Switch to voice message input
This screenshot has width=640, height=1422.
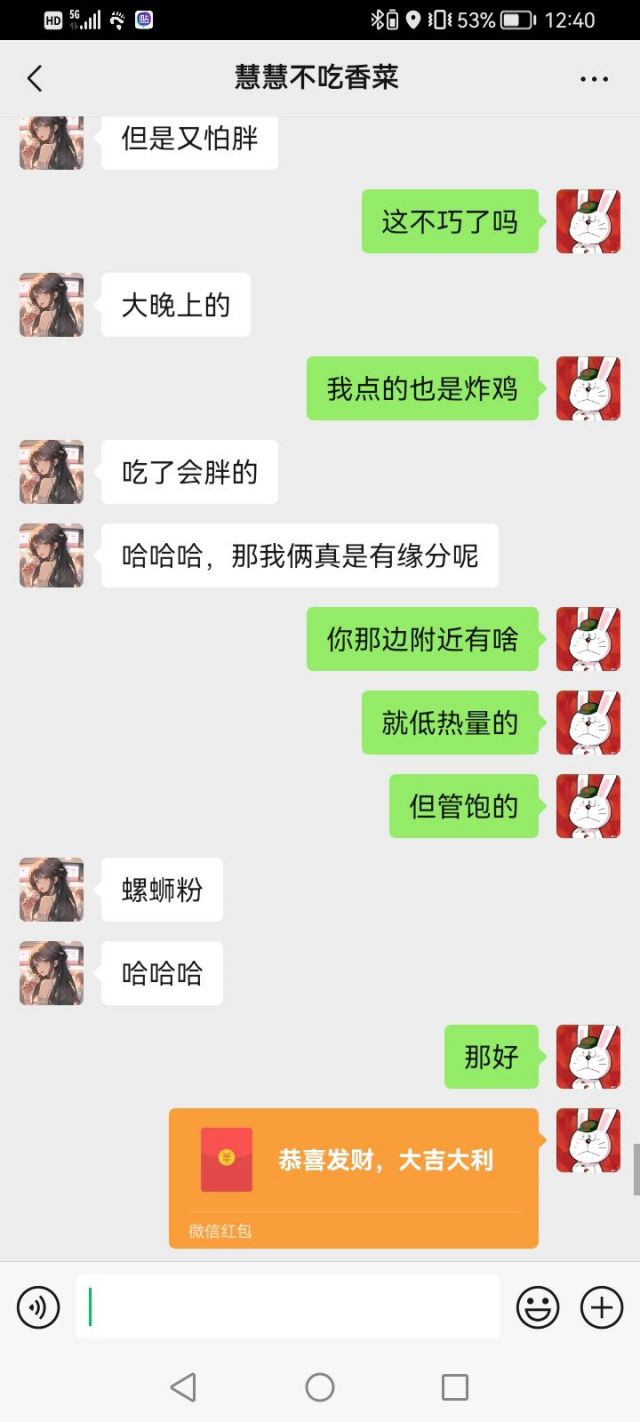coord(38,1307)
